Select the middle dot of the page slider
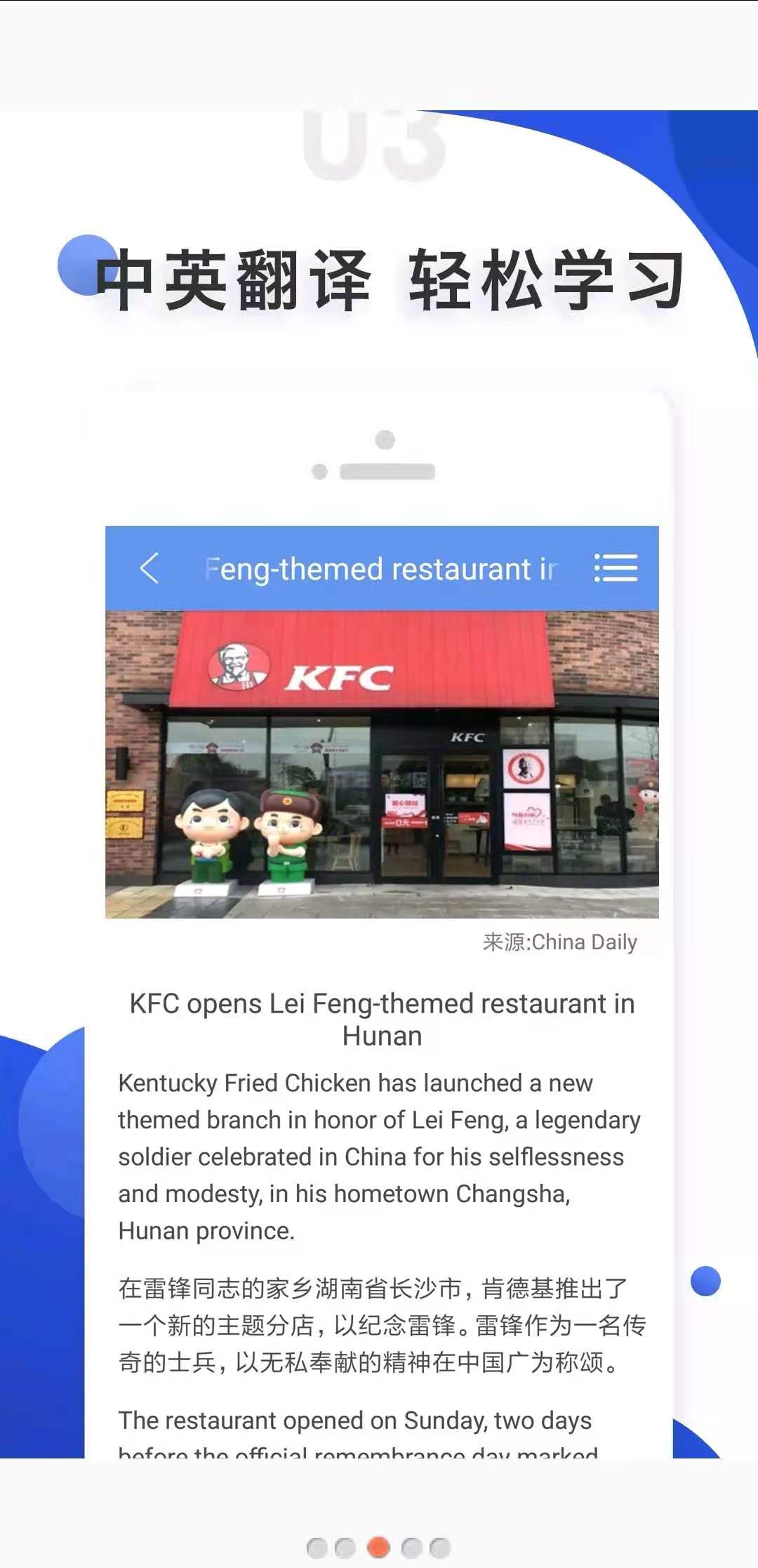The image size is (758, 1568). [377, 1547]
